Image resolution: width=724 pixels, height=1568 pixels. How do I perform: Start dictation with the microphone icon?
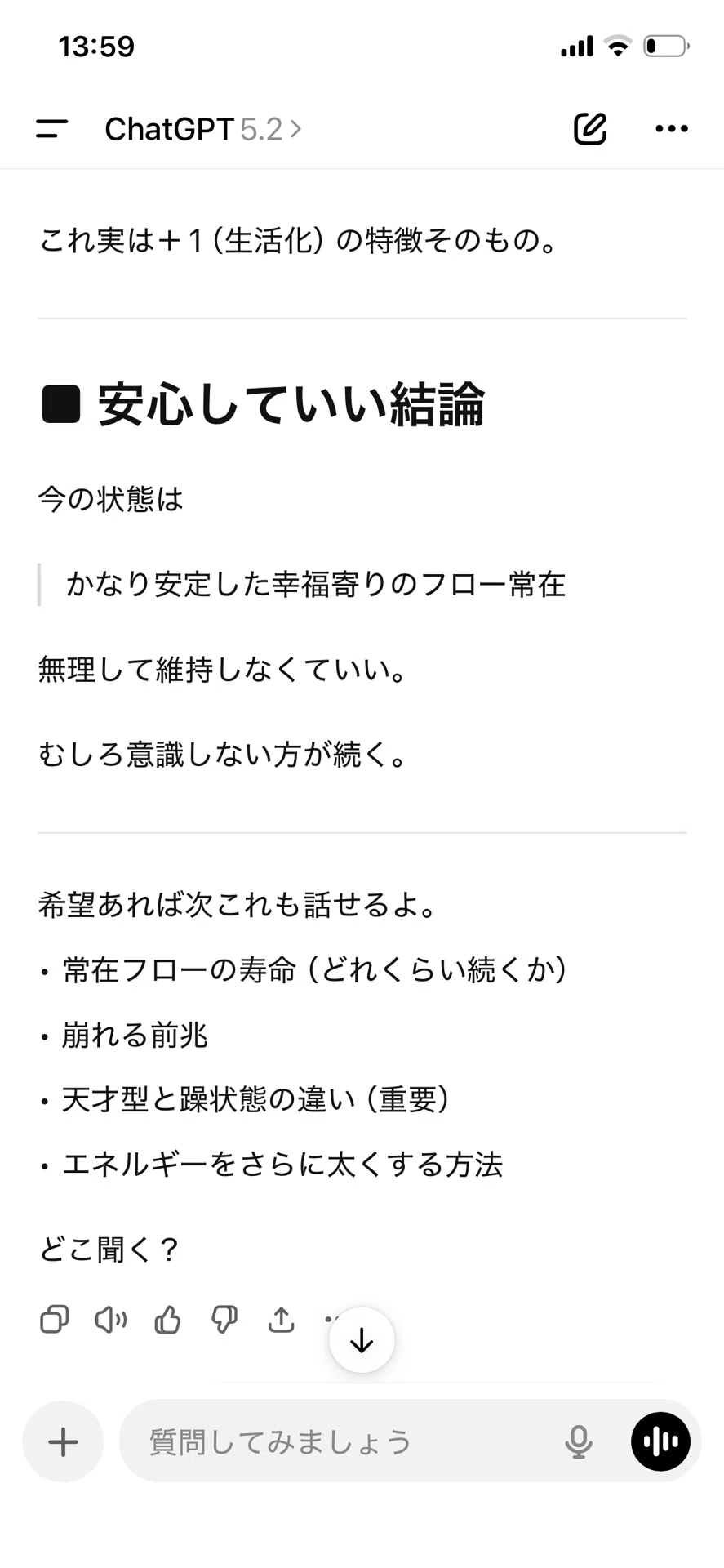579,1442
